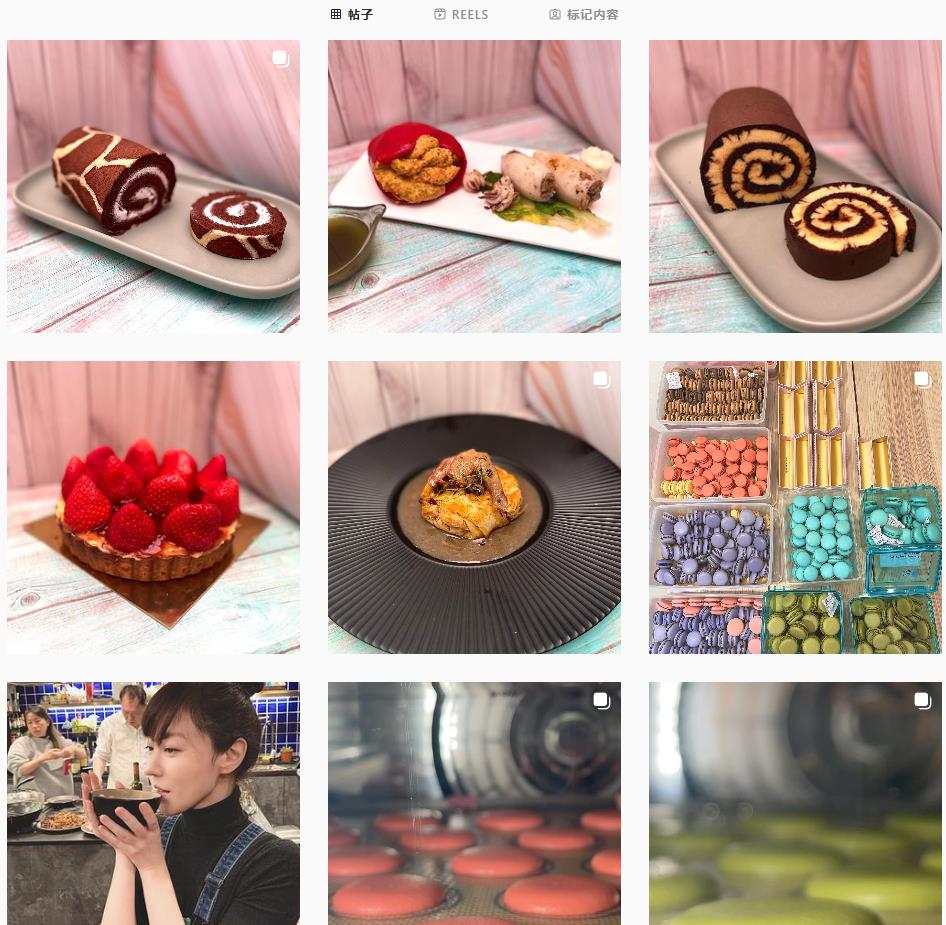The image size is (946, 925).
Task: Open the stuffed squid dish post
Action: [x=474, y=186]
